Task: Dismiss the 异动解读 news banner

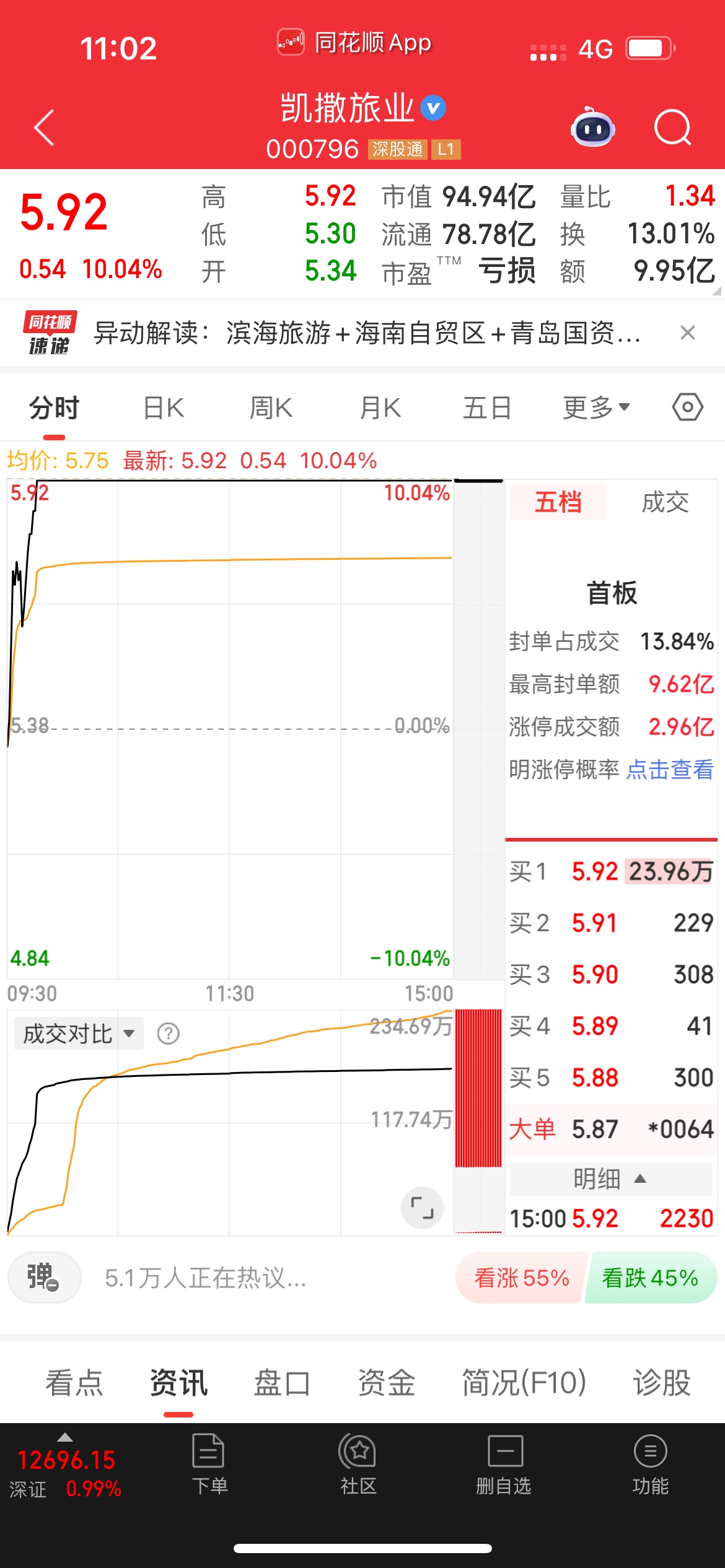Action: (x=687, y=333)
